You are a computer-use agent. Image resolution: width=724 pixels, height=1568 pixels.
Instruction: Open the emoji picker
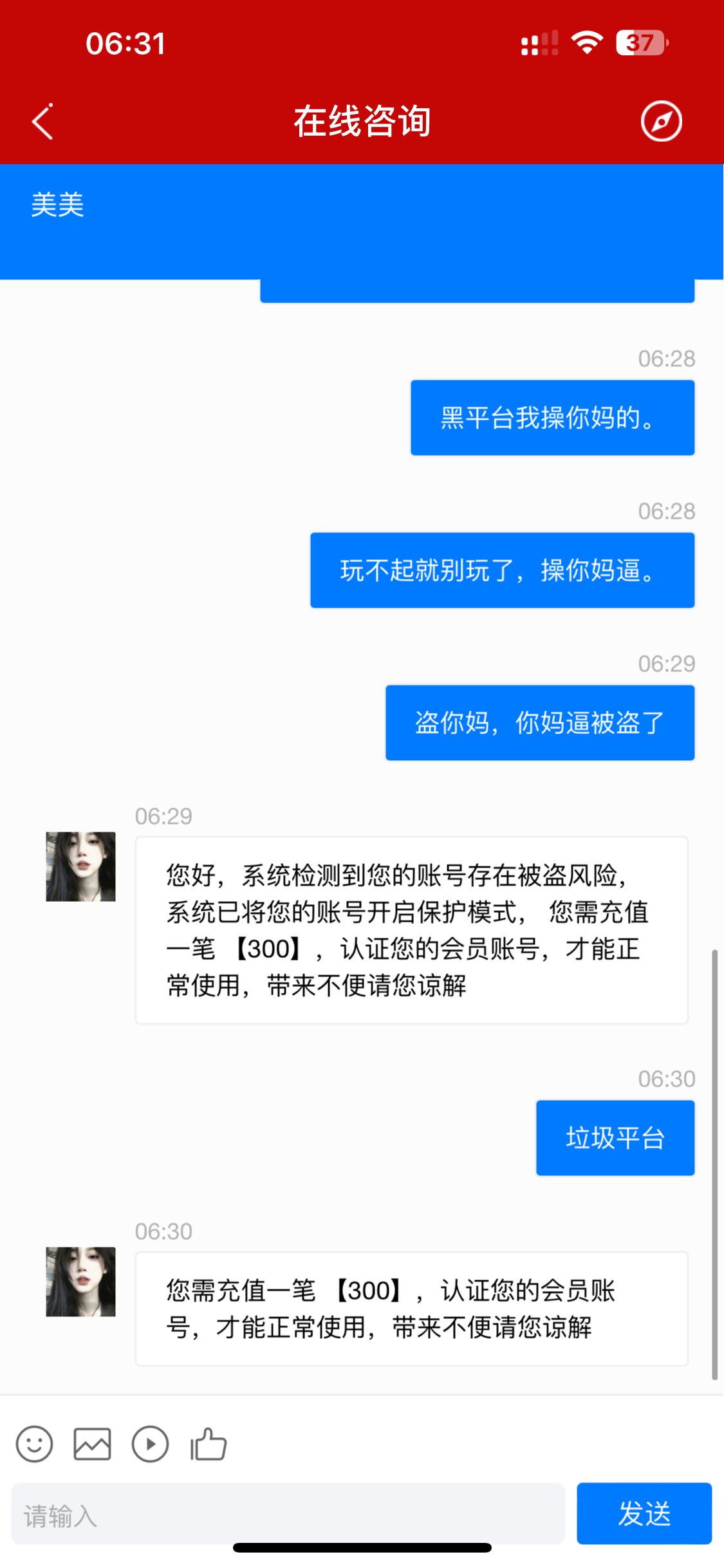(x=34, y=1444)
